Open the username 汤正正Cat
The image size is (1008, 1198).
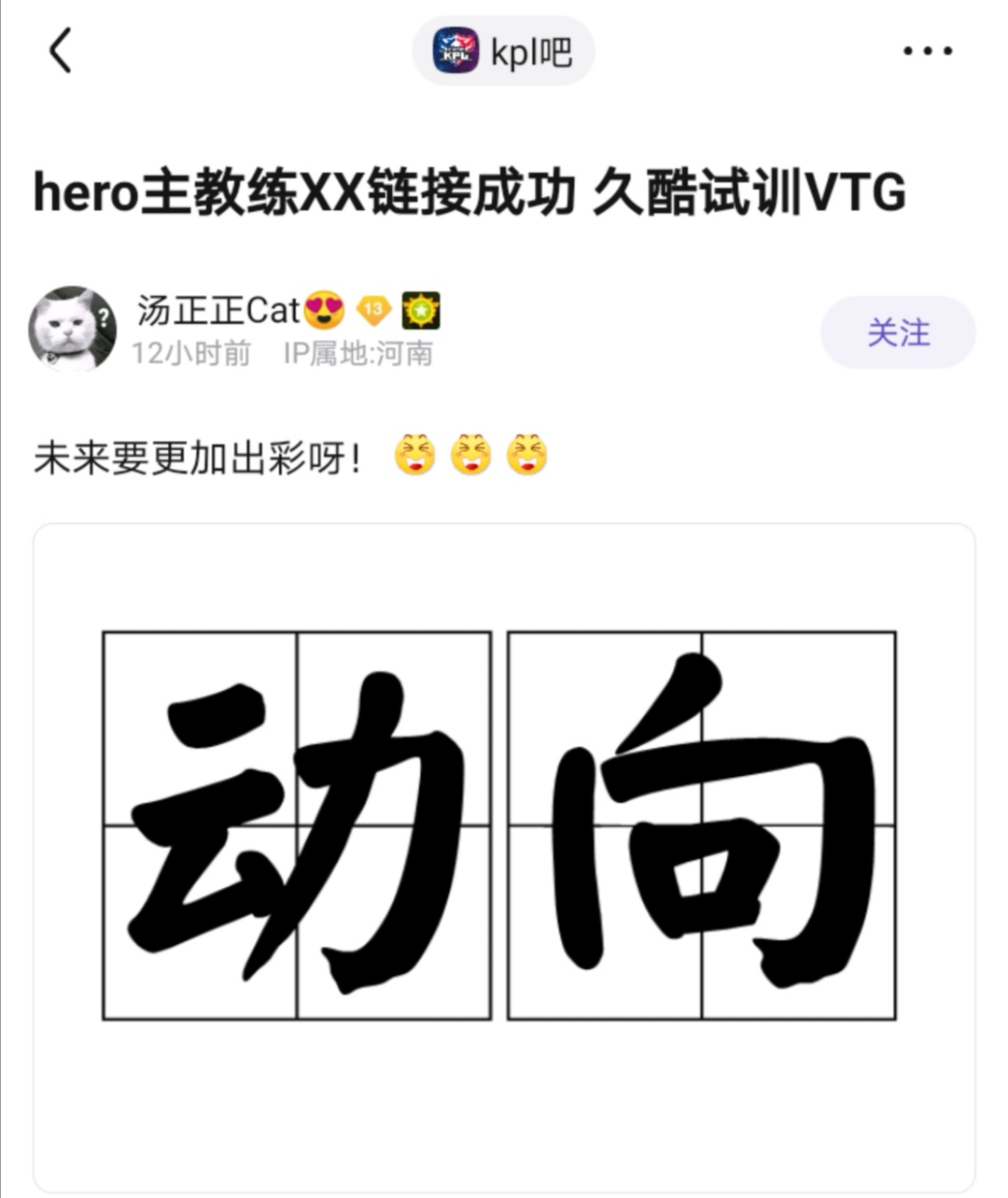[217, 310]
